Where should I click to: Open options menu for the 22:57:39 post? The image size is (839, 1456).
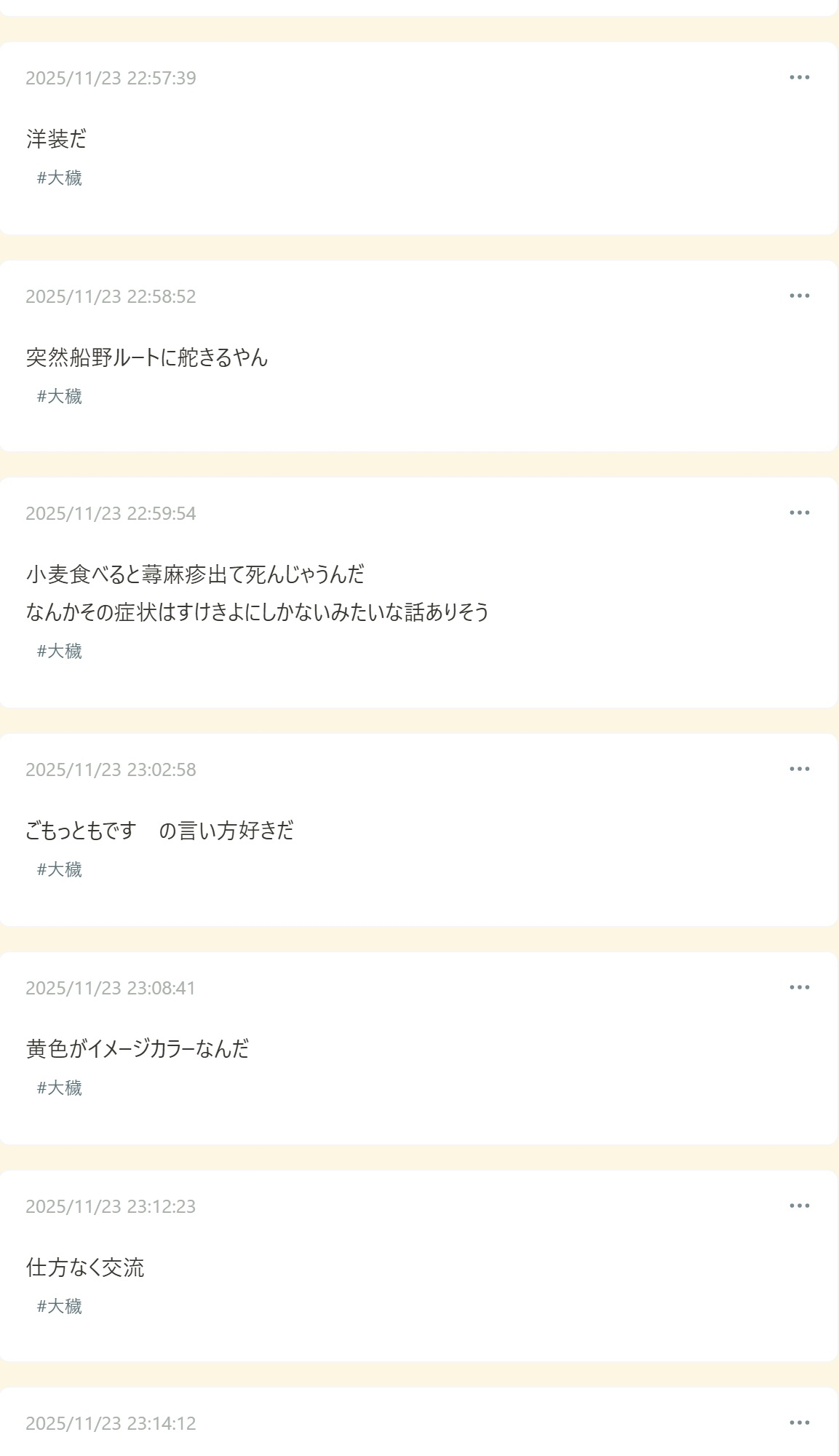[x=799, y=77]
